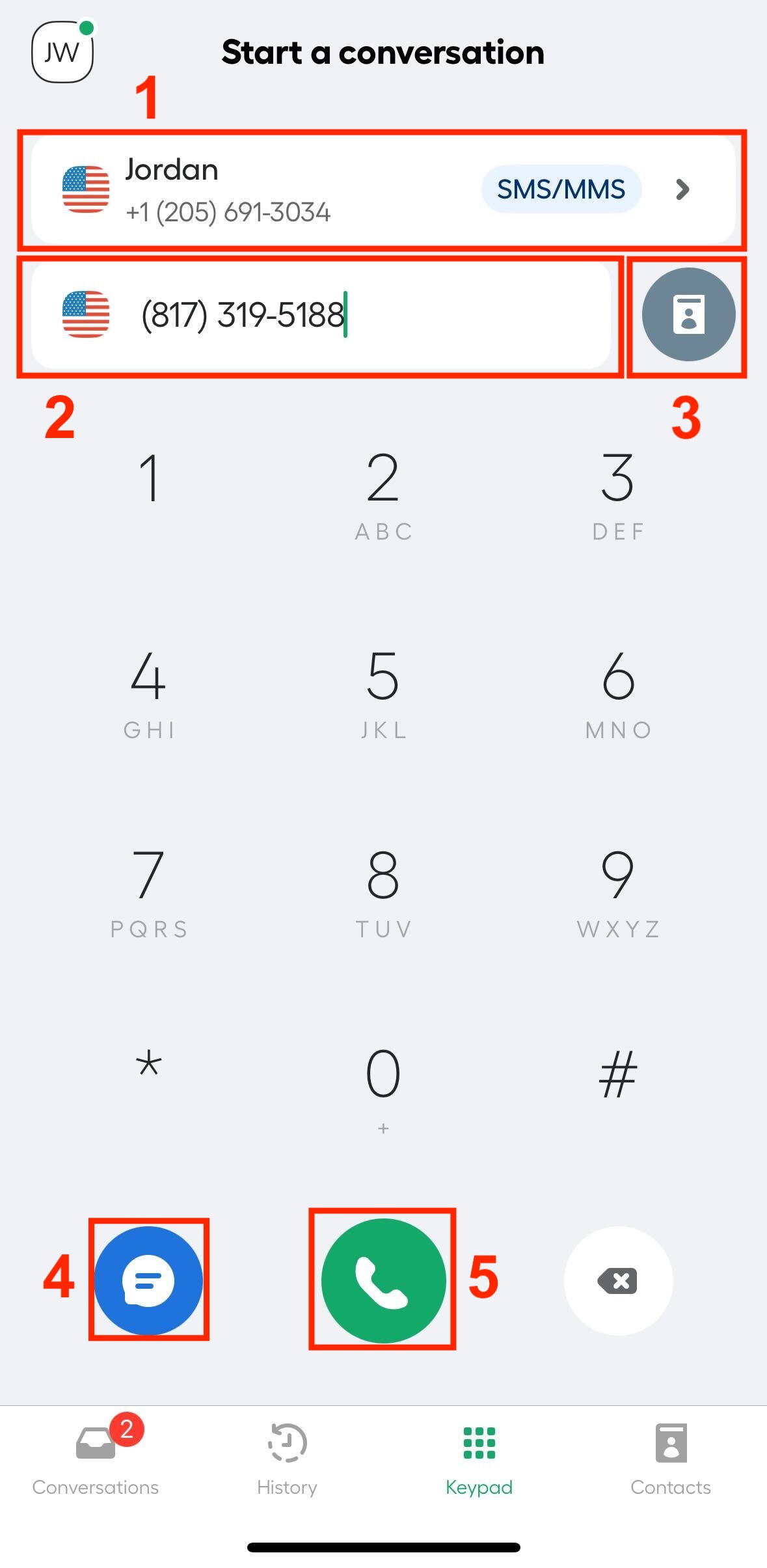The width and height of the screenshot is (767, 1568).
Task: Tap the 2 ABC key
Action: [x=383, y=495]
